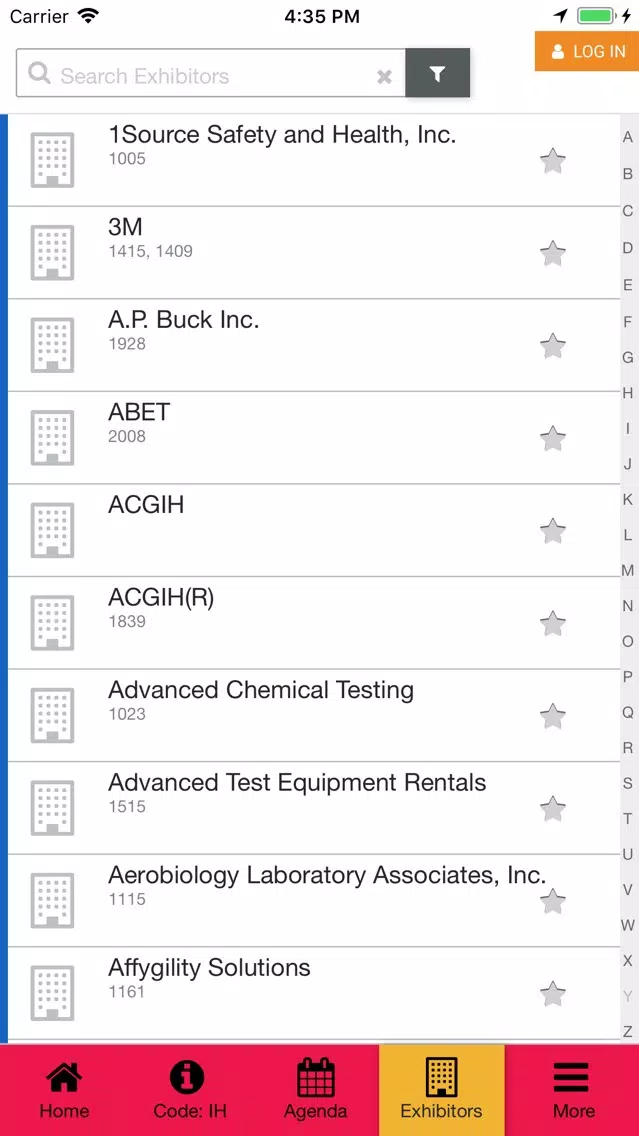Switch to the Agenda tab
639x1136 pixels.
(316, 1090)
